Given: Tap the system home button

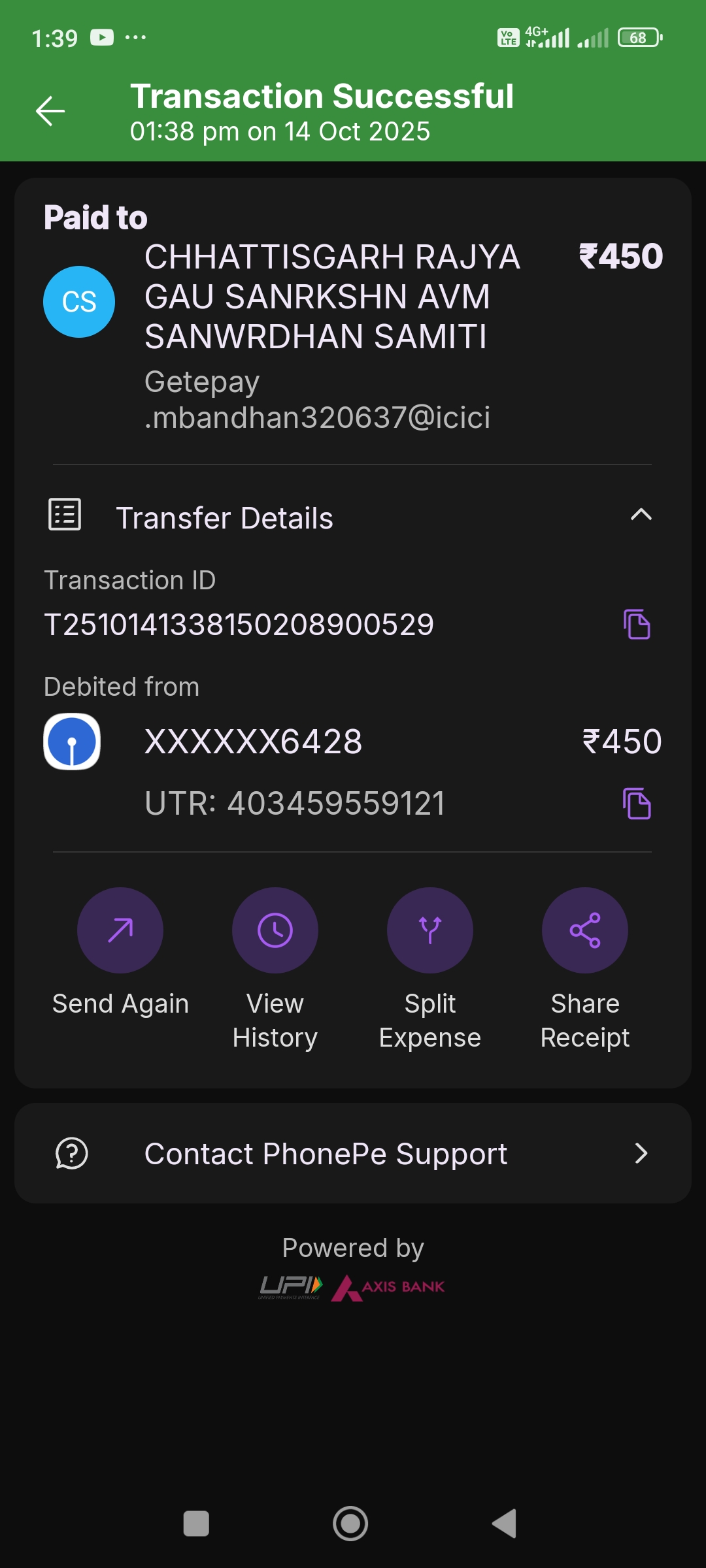Looking at the screenshot, I should [x=351, y=1524].
